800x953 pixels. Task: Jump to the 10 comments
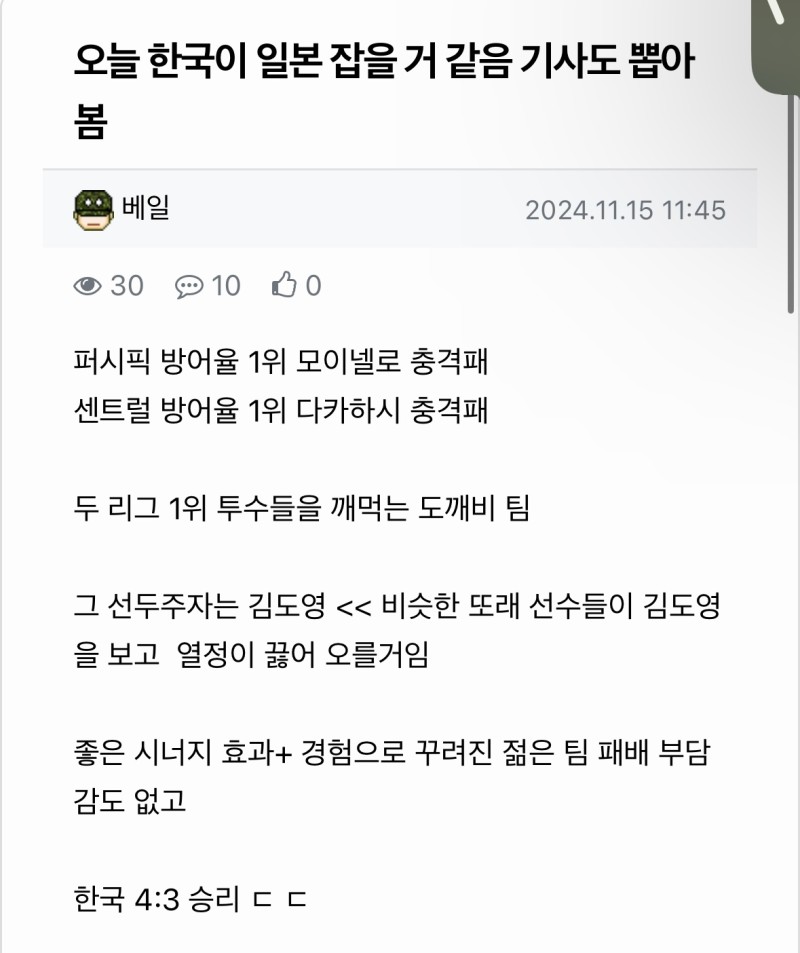pyautogui.click(x=207, y=286)
